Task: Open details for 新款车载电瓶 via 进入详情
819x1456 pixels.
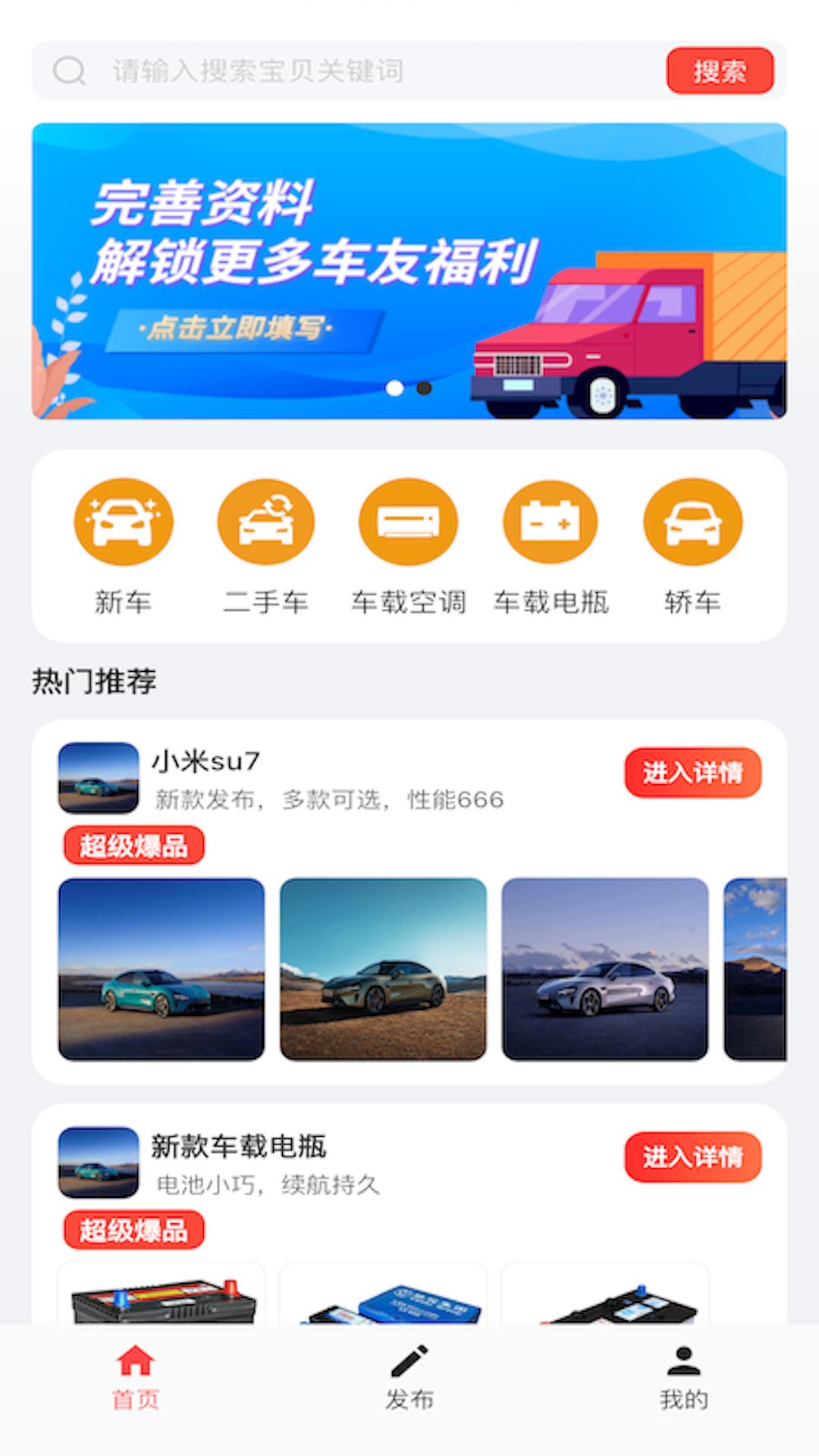Action: click(x=692, y=1156)
